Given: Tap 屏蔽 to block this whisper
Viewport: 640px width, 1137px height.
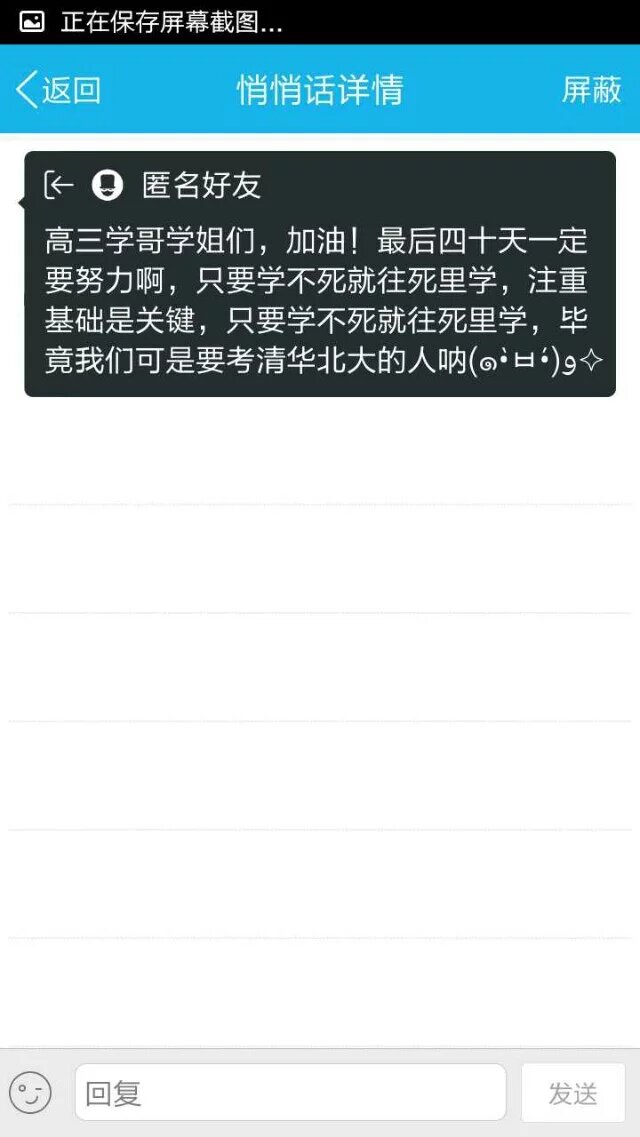Looking at the screenshot, I should tap(591, 90).
